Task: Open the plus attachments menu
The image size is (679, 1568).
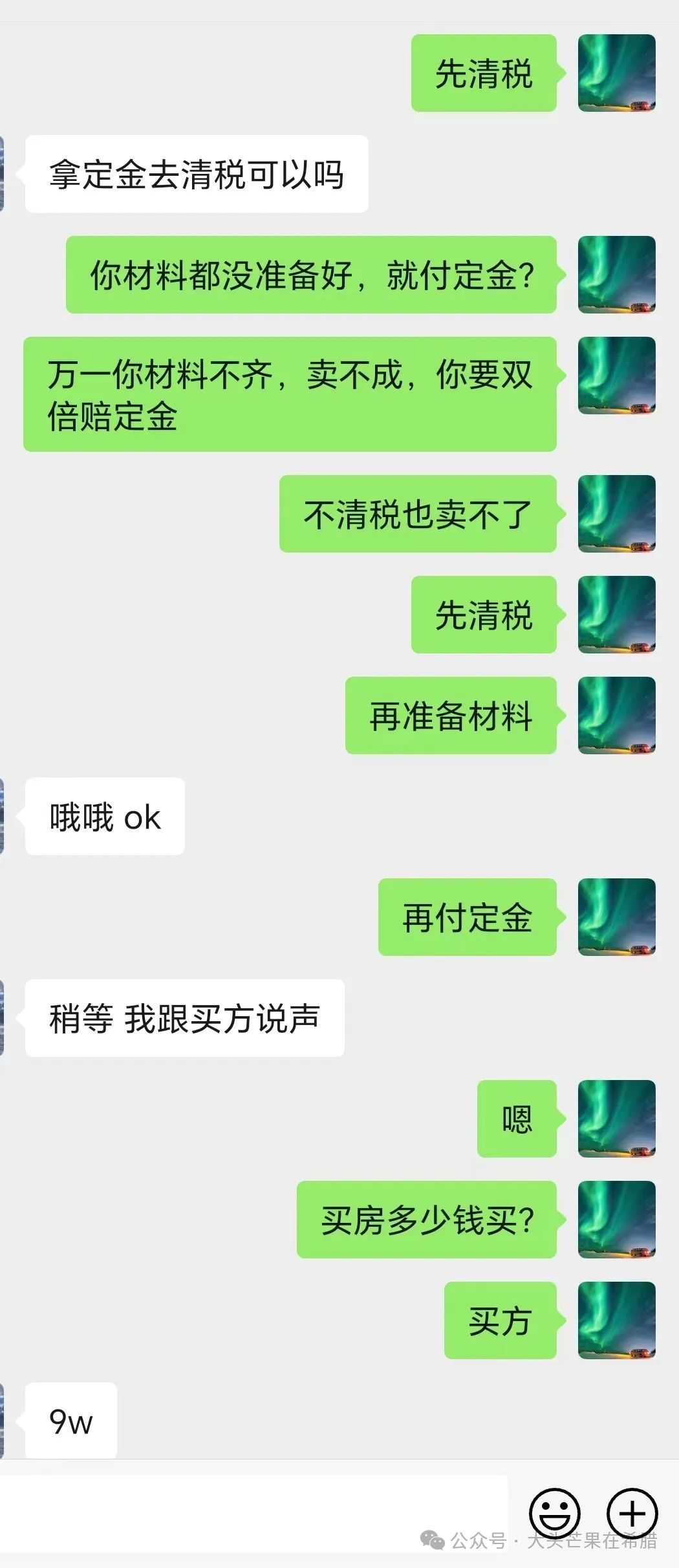Action: coord(632,1512)
